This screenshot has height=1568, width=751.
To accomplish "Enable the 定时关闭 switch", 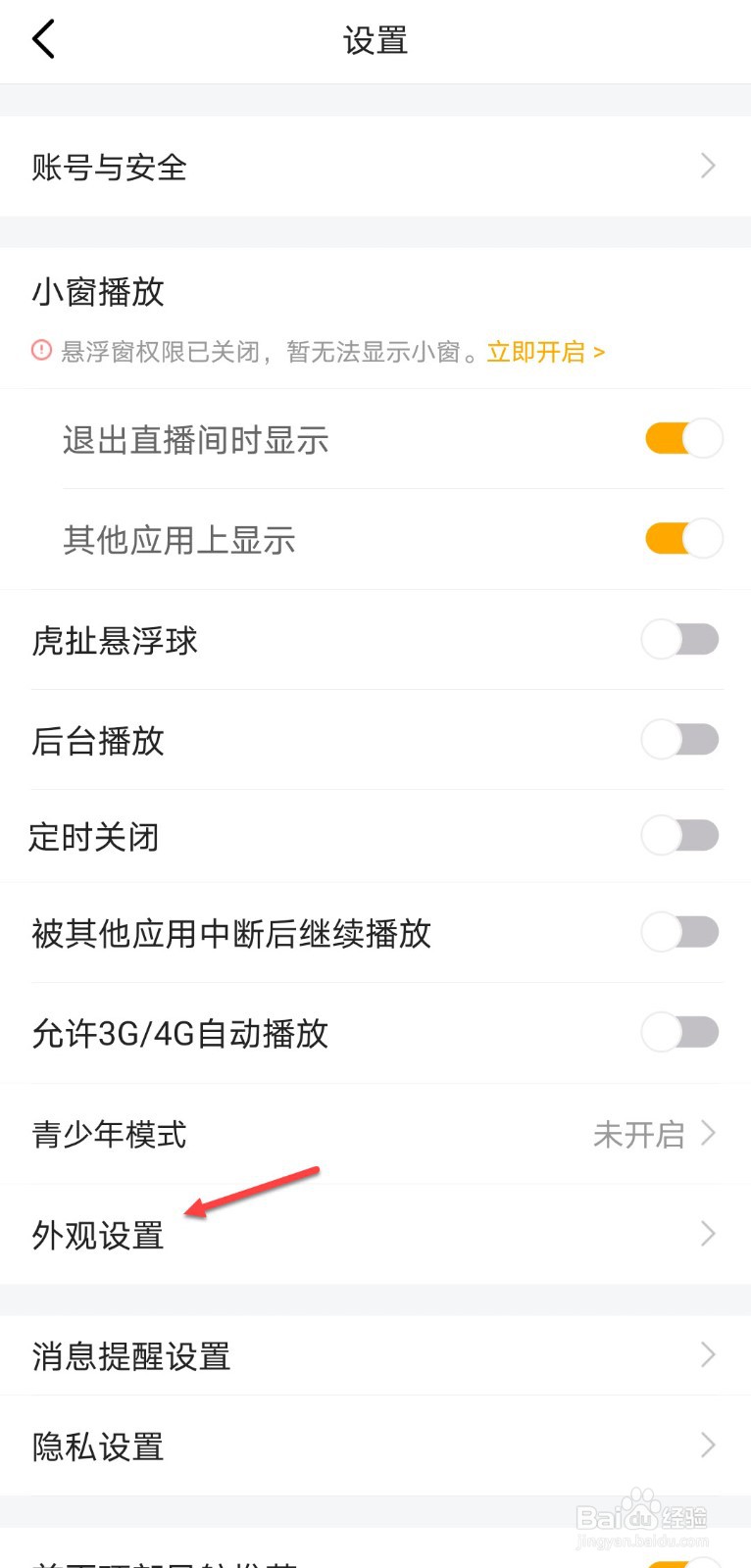I will [680, 835].
